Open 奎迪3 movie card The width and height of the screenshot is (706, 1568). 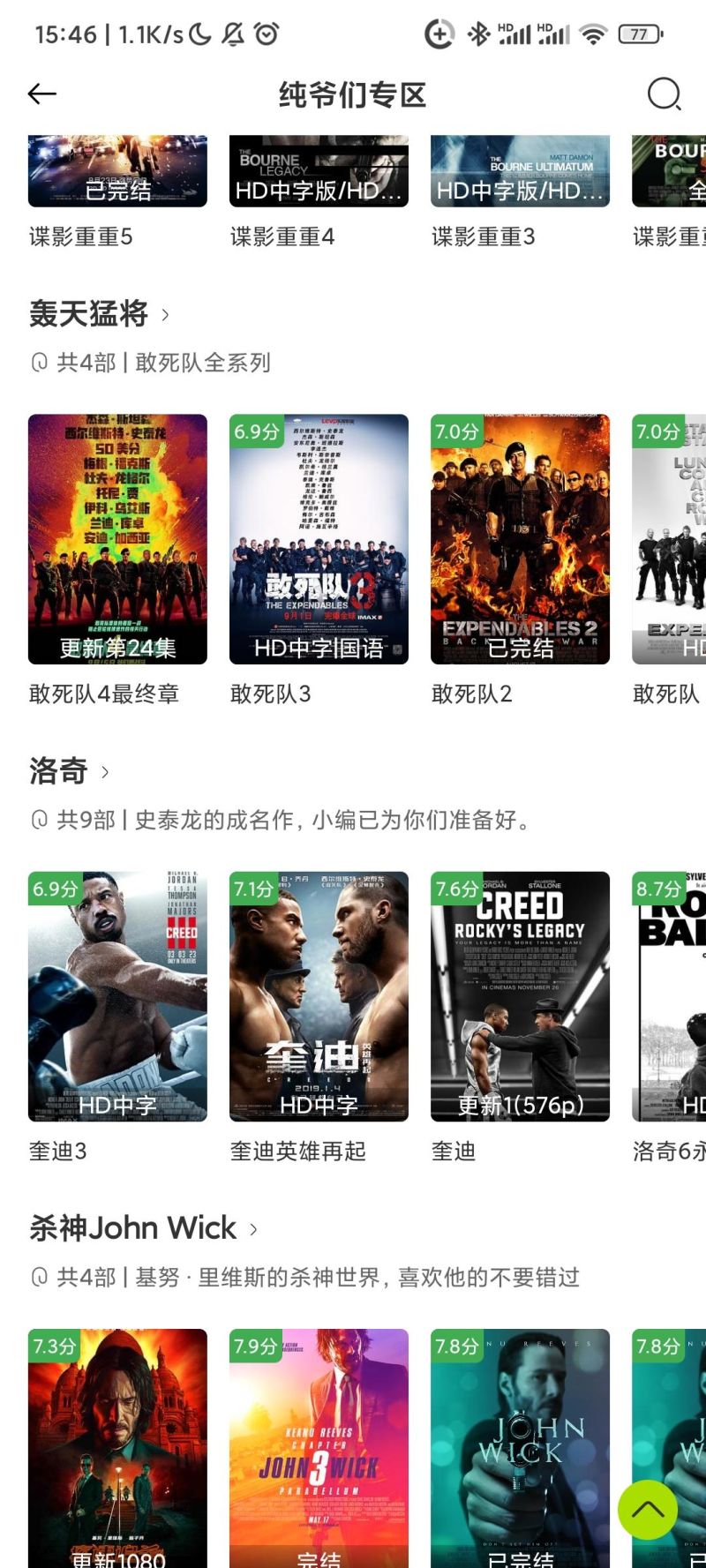tap(117, 996)
